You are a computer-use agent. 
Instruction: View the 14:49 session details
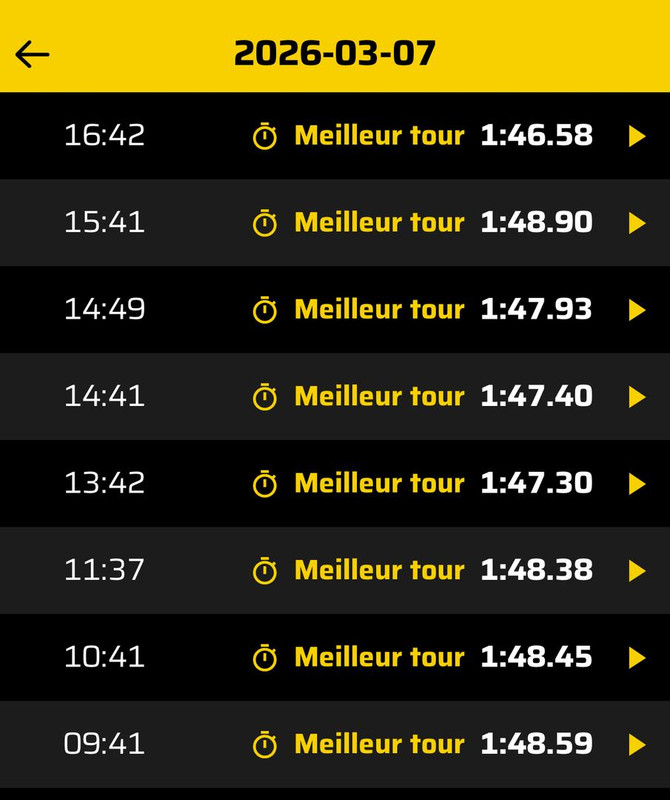tap(335, 310)
